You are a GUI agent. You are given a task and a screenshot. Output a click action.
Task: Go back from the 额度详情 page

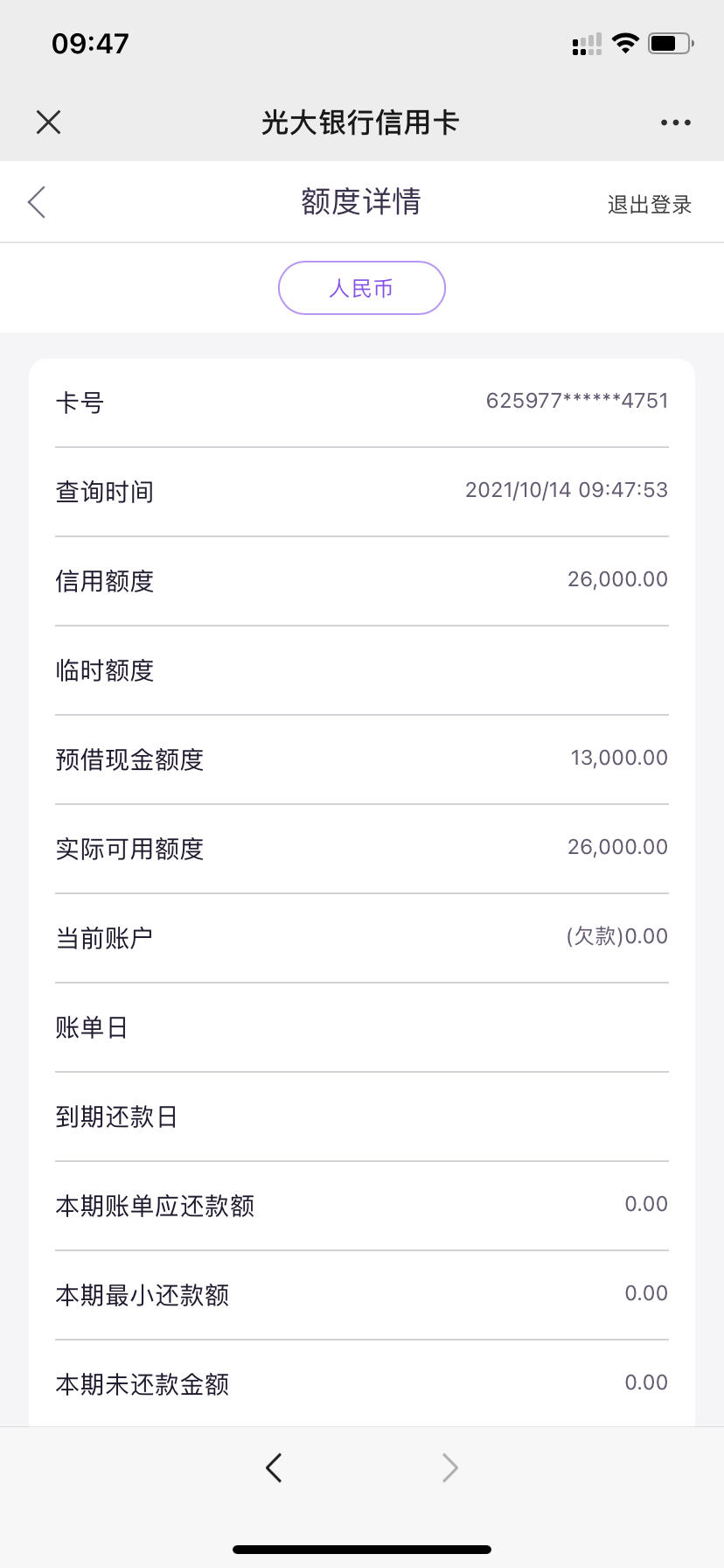pyautogui.click(x=36, y=202)
